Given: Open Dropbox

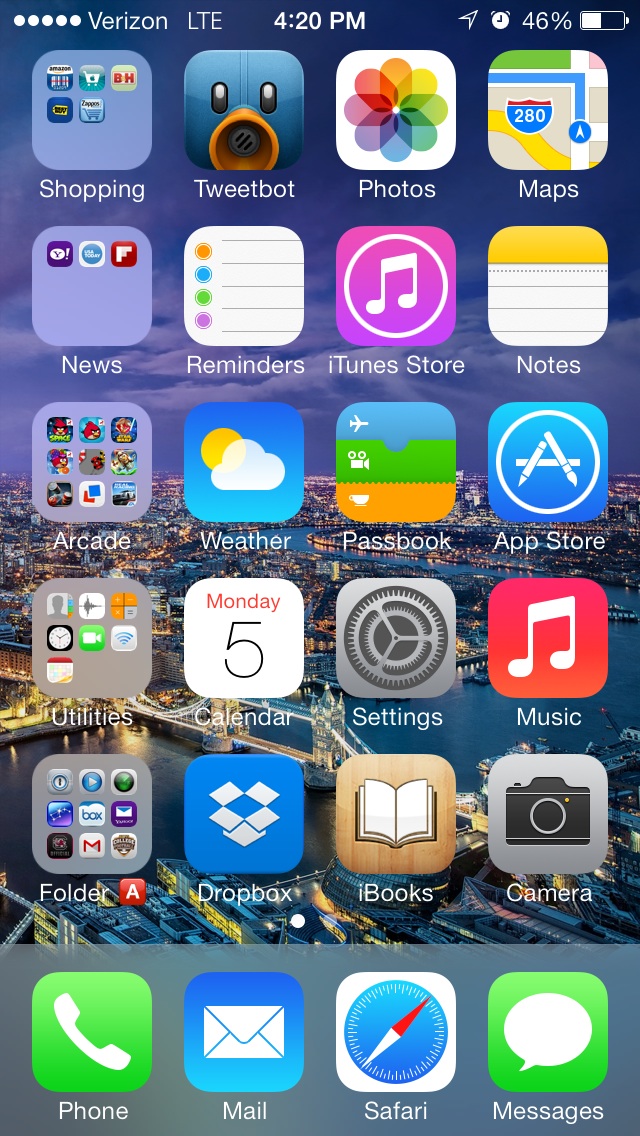Looking at the screenshot, I should pyautogui.click(x=244, y=814).
